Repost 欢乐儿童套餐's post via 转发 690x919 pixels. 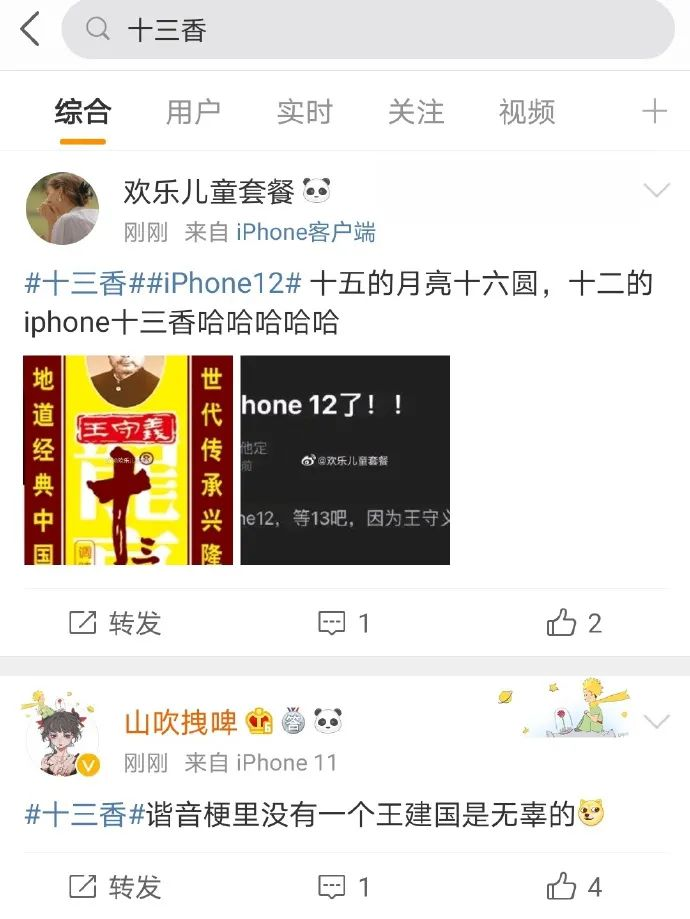(115, 623)
